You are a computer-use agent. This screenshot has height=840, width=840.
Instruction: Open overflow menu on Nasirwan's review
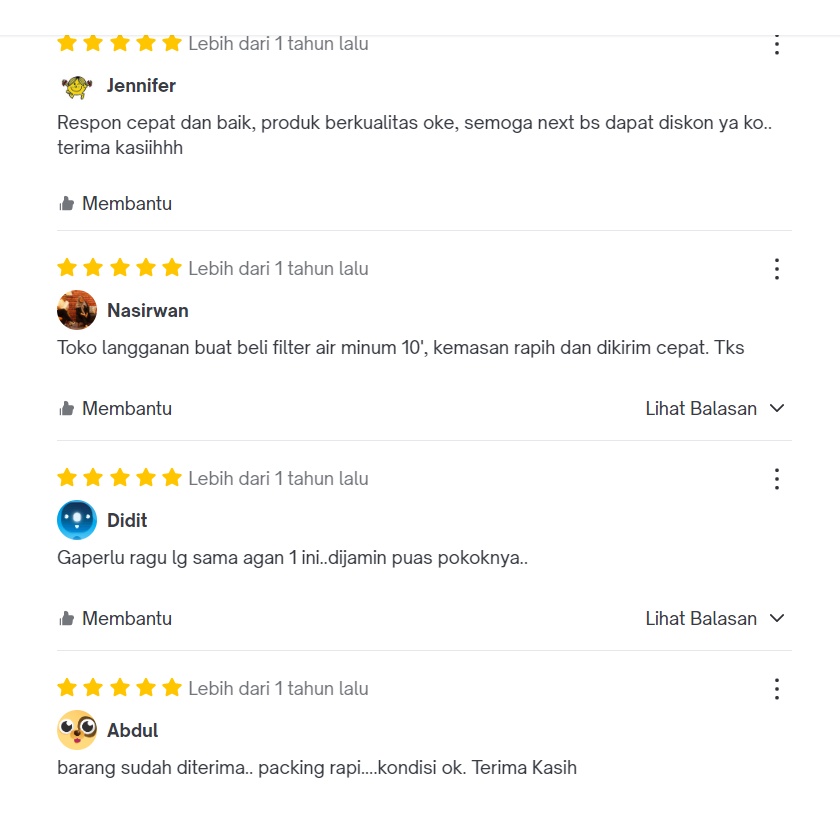click(x=776, y=269)
